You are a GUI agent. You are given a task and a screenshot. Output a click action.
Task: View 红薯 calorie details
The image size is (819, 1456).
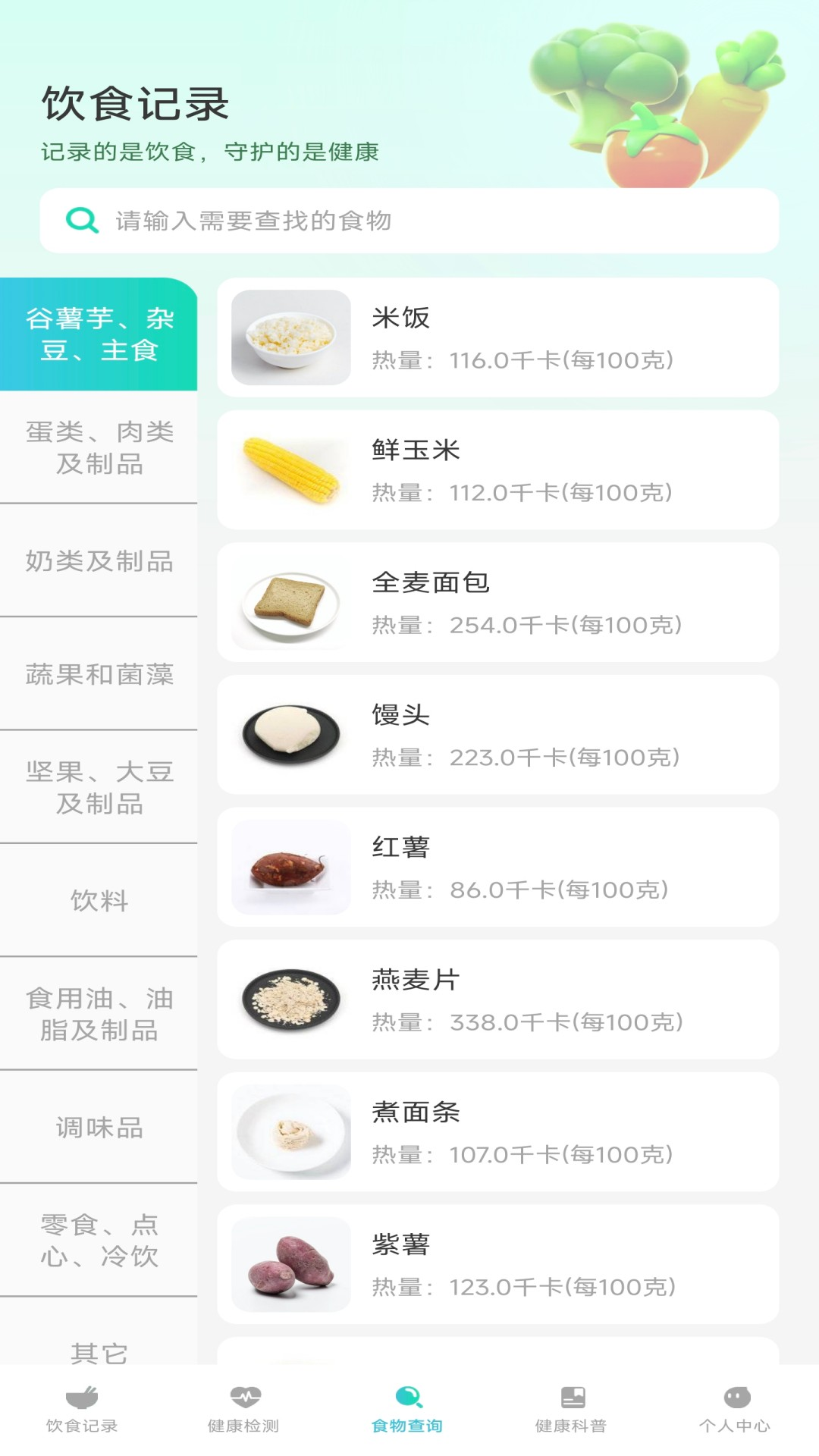[x=497, y=867]
